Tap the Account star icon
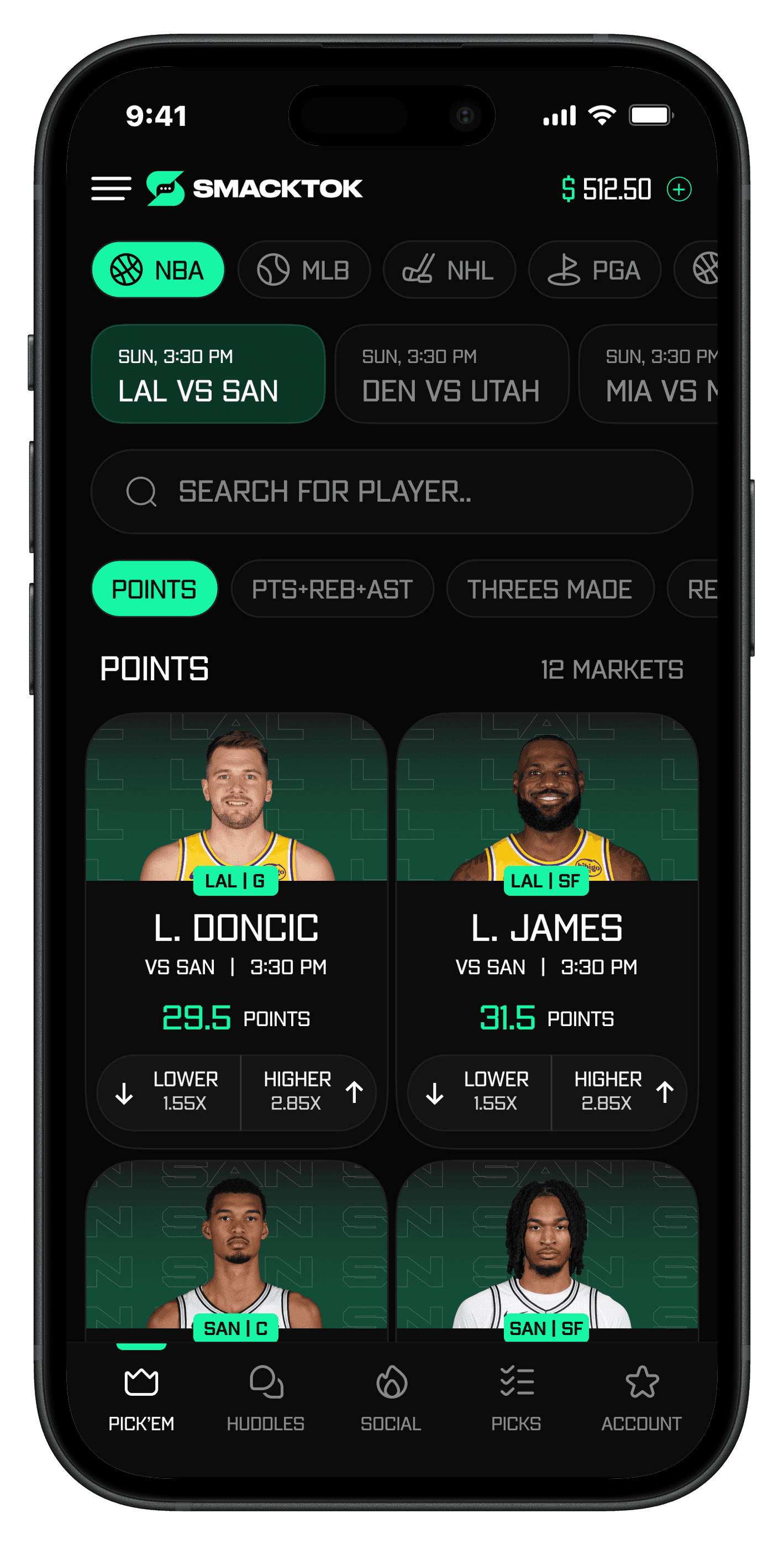 point(642,1381)
